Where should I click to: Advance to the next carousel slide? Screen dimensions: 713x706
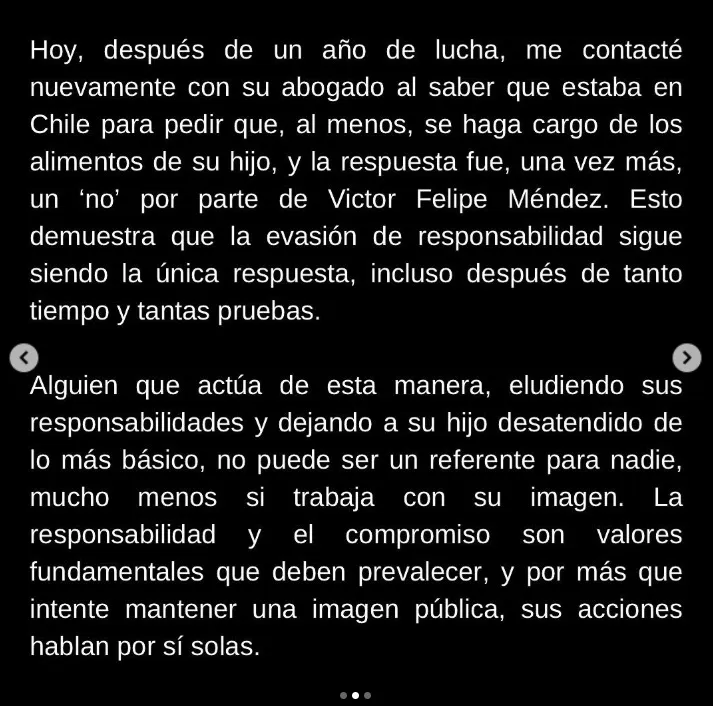687,357
